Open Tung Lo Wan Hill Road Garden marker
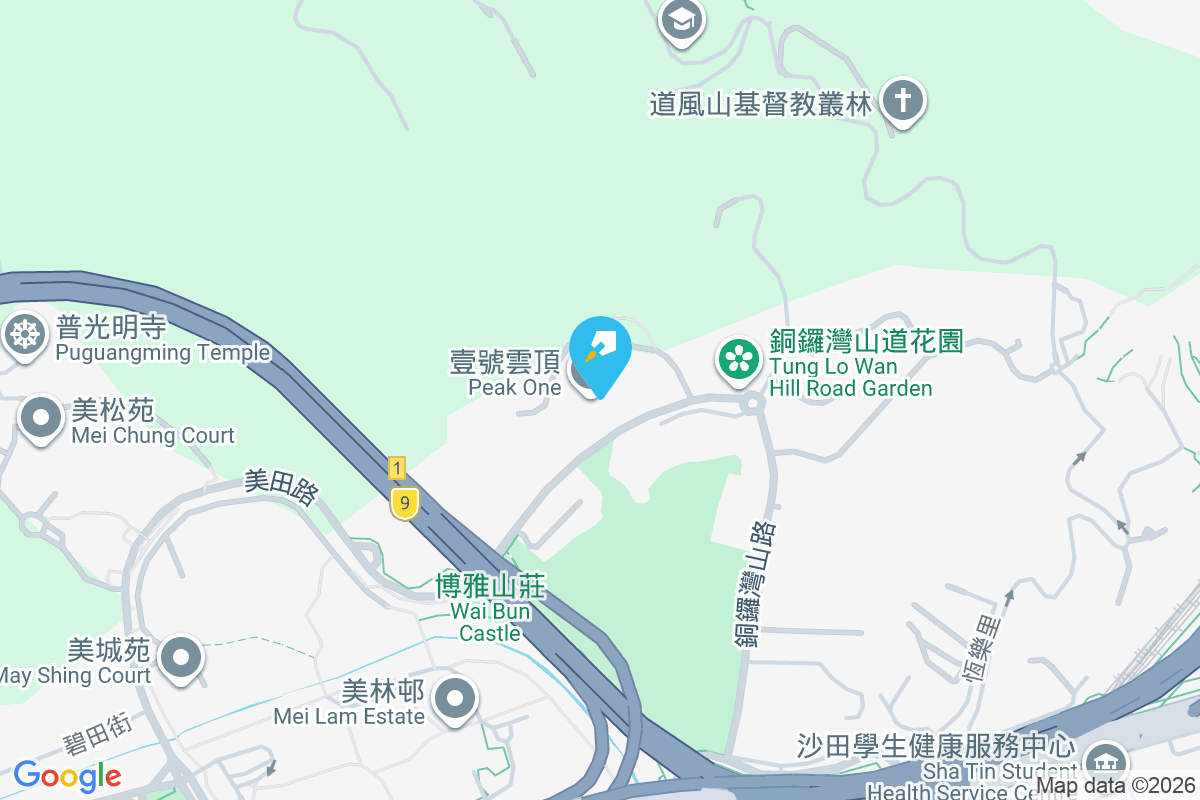Viewport: 1200px width, 800px height. [x=739, y=360]
